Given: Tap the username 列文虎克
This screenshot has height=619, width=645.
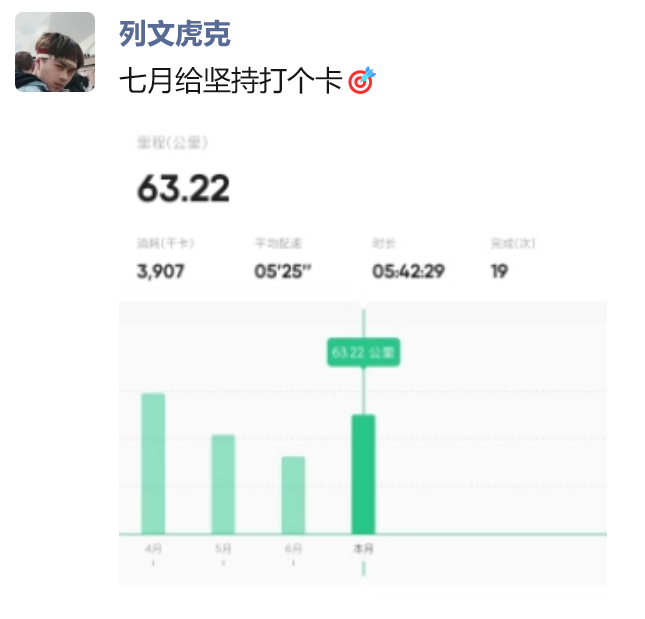Looking at the screenshot, I should click(x=175, y=34).
